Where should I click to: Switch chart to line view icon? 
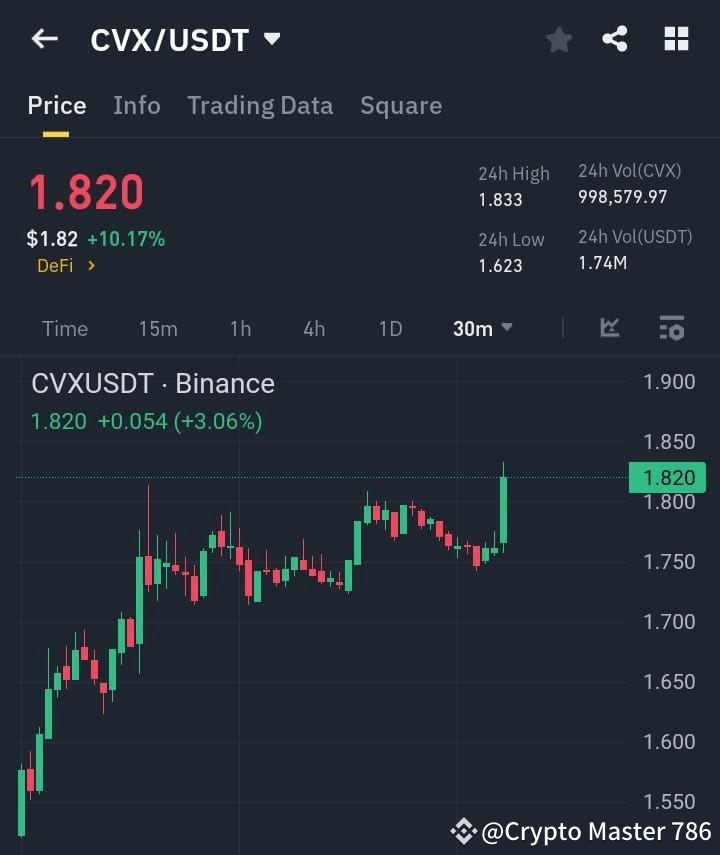click(609, 328)
